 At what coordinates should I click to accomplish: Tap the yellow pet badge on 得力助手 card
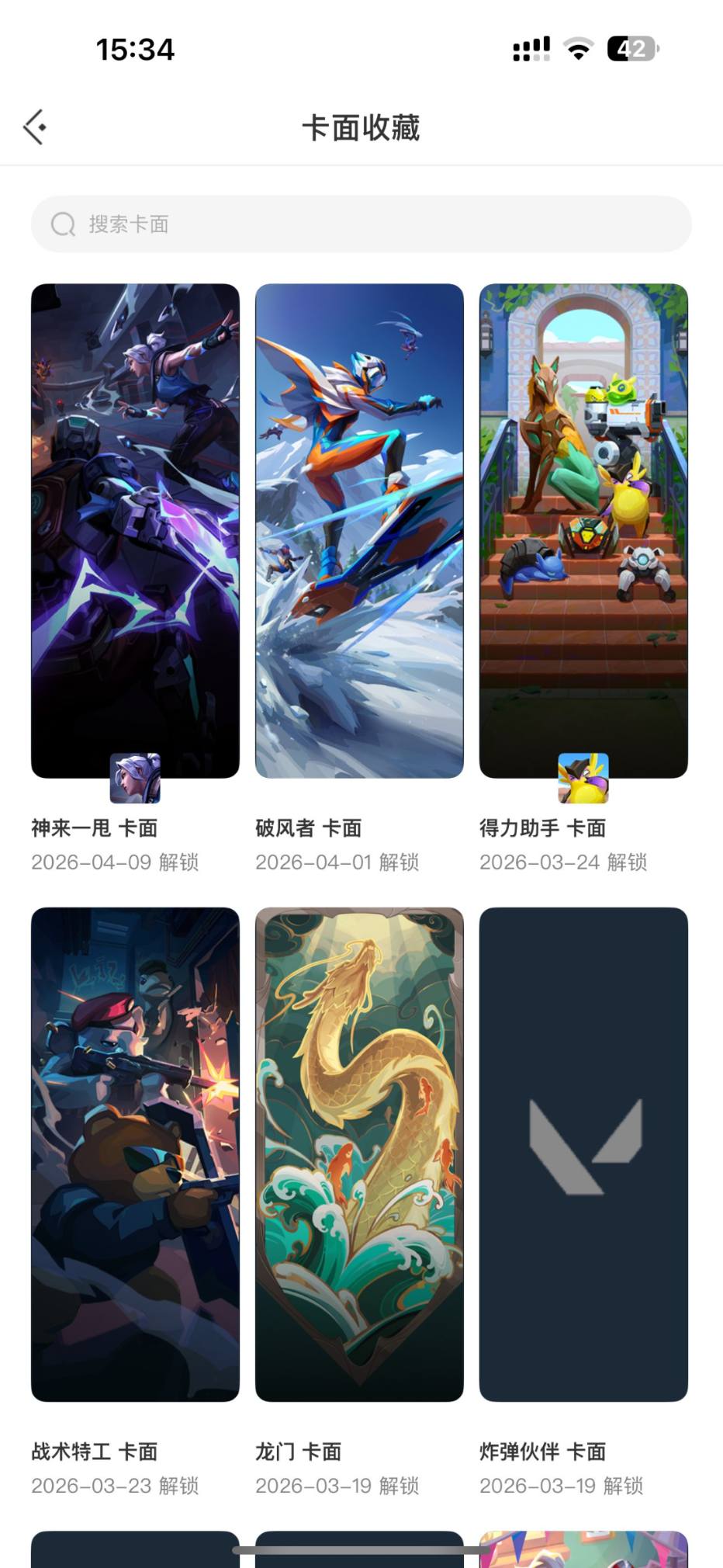pos(584,779)
